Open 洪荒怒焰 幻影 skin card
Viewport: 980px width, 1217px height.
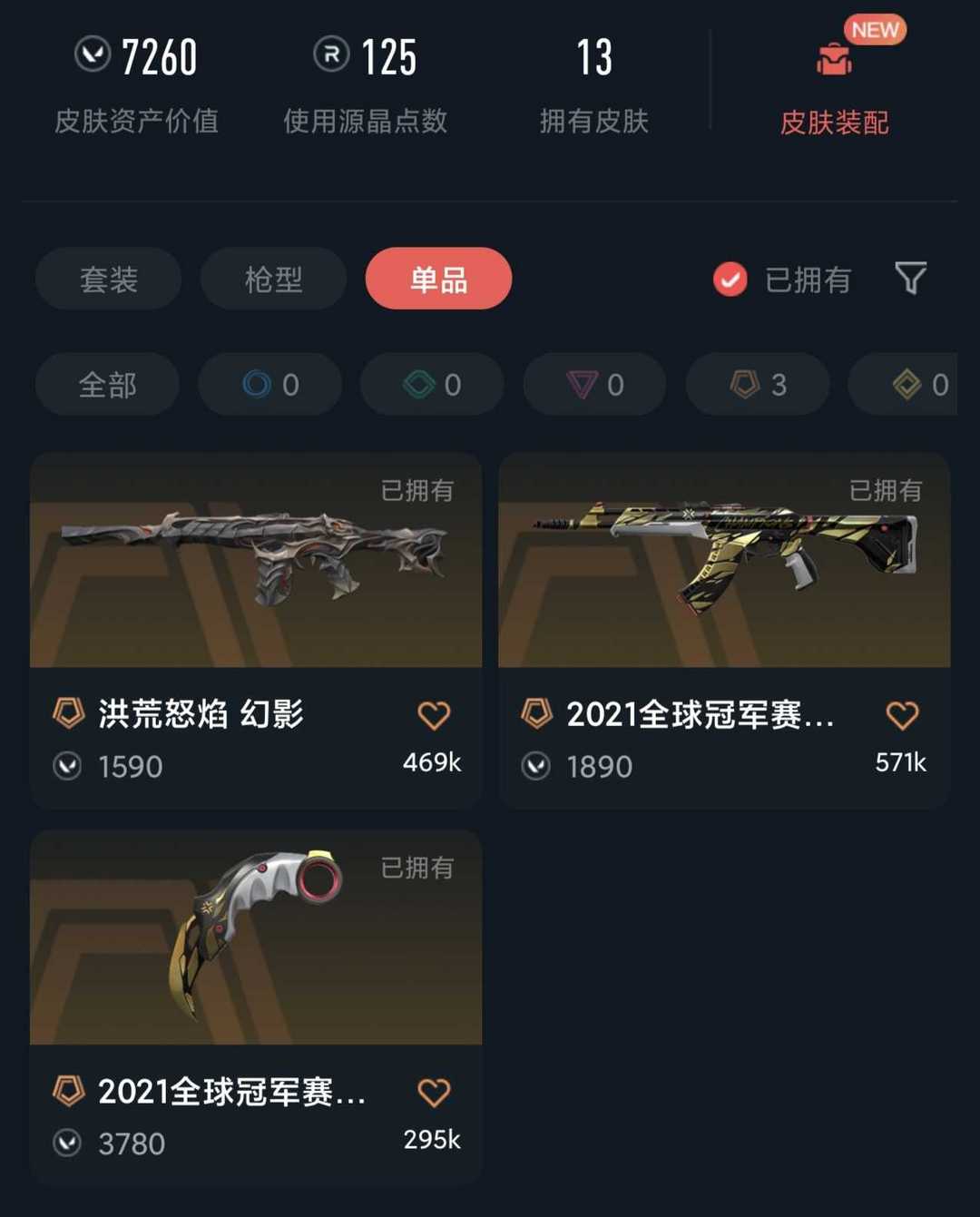coord(256,561)
